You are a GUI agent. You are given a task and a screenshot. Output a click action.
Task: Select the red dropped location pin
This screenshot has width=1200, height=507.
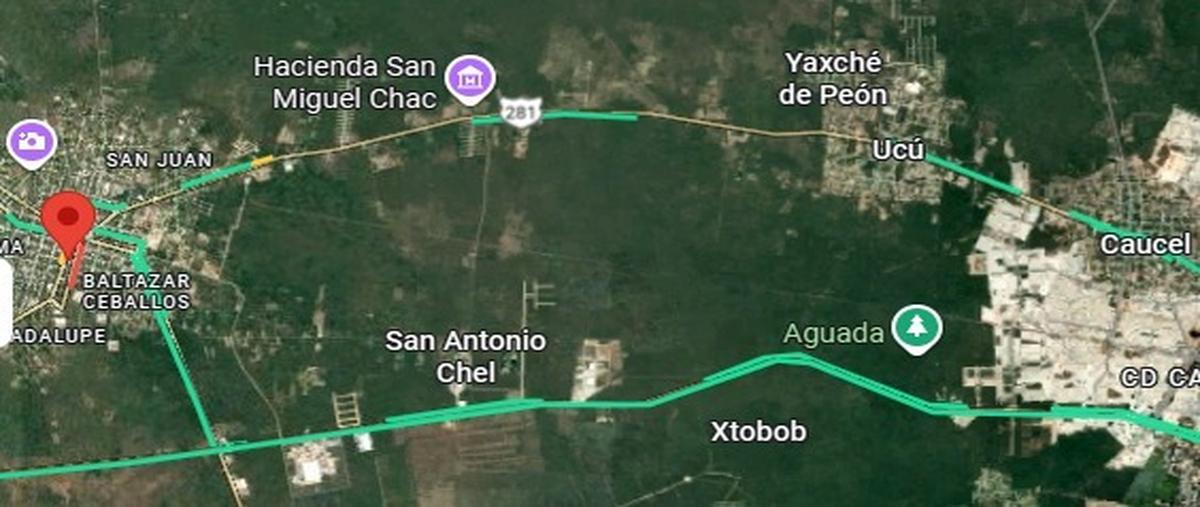pos(68,220)
